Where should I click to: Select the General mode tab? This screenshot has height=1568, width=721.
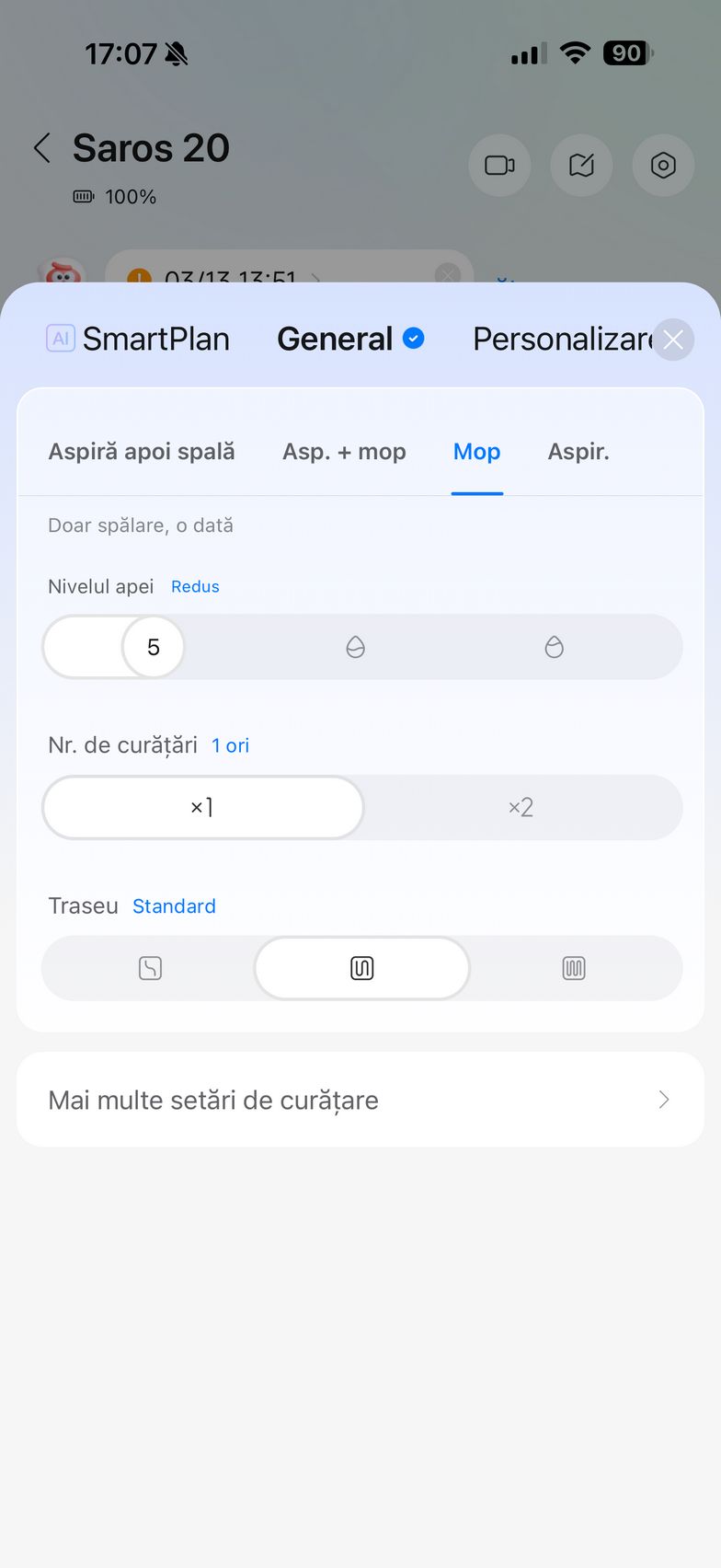[x=349, y=340]
